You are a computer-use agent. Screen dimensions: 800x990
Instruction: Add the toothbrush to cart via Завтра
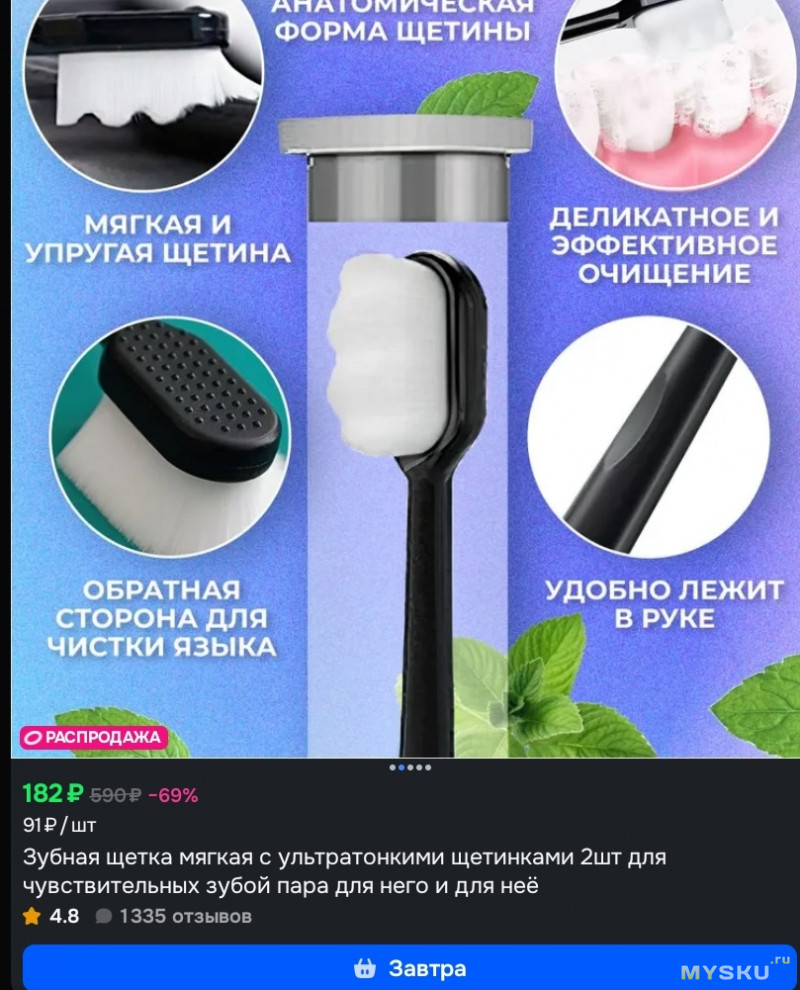(x=410, y=967)
